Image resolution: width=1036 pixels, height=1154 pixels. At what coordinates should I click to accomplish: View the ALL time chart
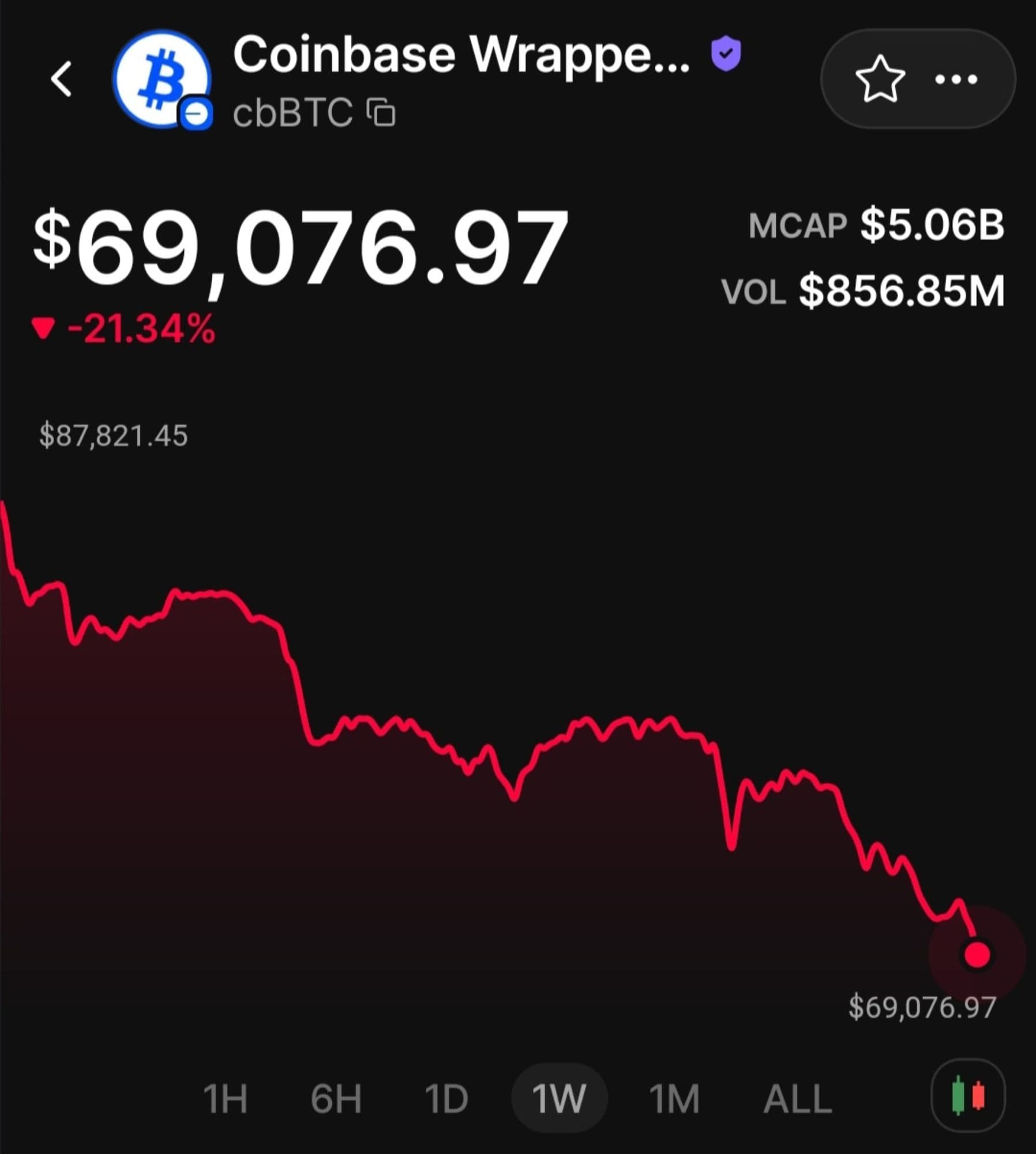(798, 1099)
